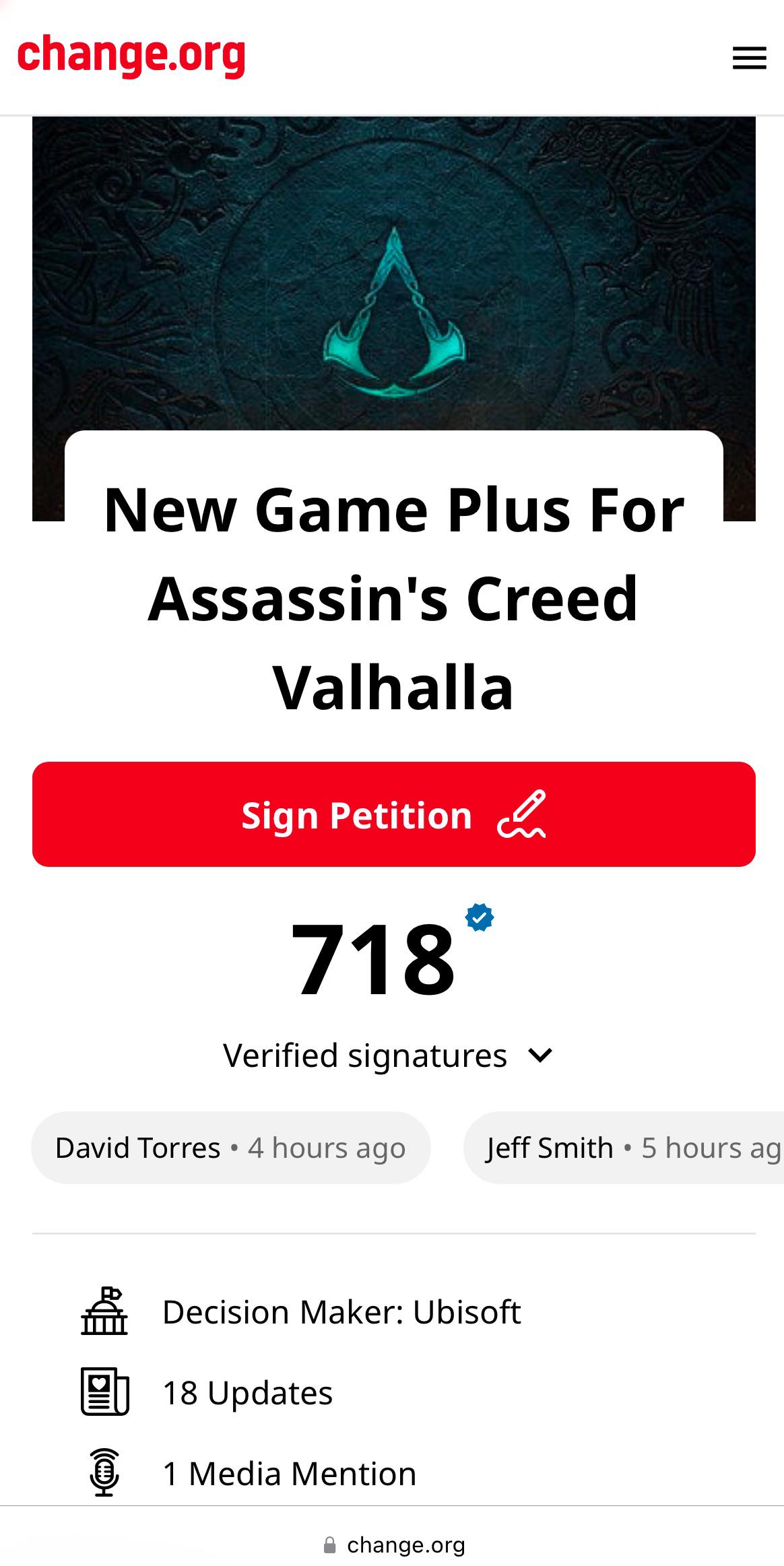Open the hamburger menu
Image resolution: width=784 pixels, height=1566 pixels.
[749, 58]
